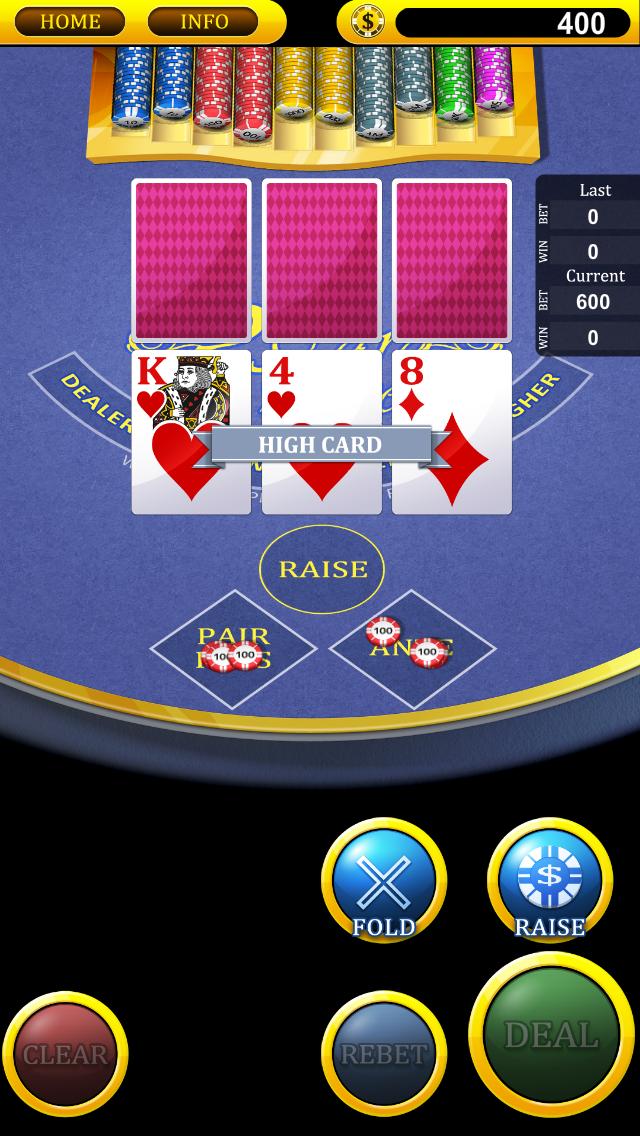Tap the blue RAISE chip button
Image resolution: width=640 pixels, height=1136 pixels.
(x=550, y=880)
